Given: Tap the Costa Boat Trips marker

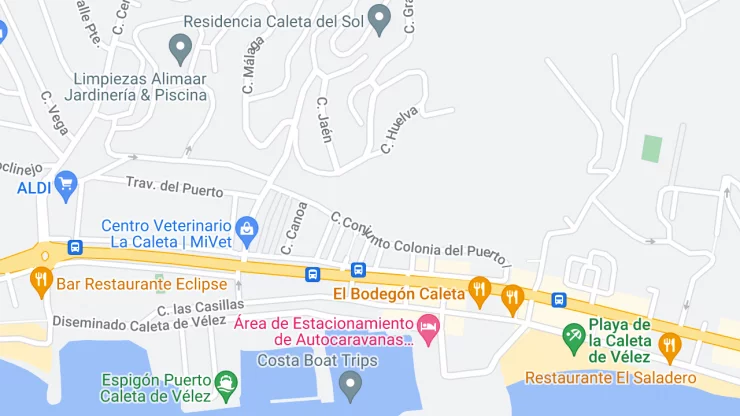Looking at the screenshot, I should [350, 382].
